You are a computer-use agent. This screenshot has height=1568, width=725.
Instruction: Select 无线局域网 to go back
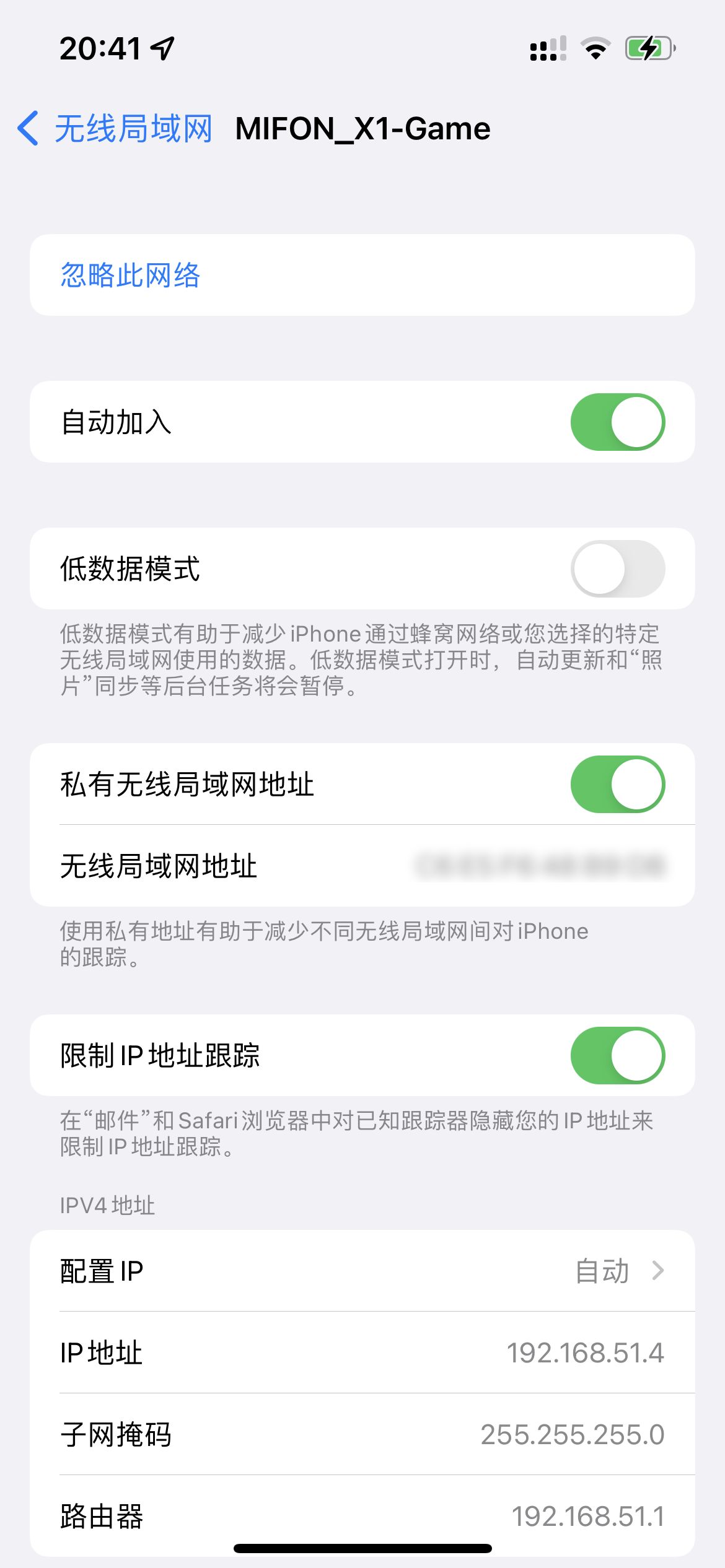pyautogui.click(x=133, y=127)
